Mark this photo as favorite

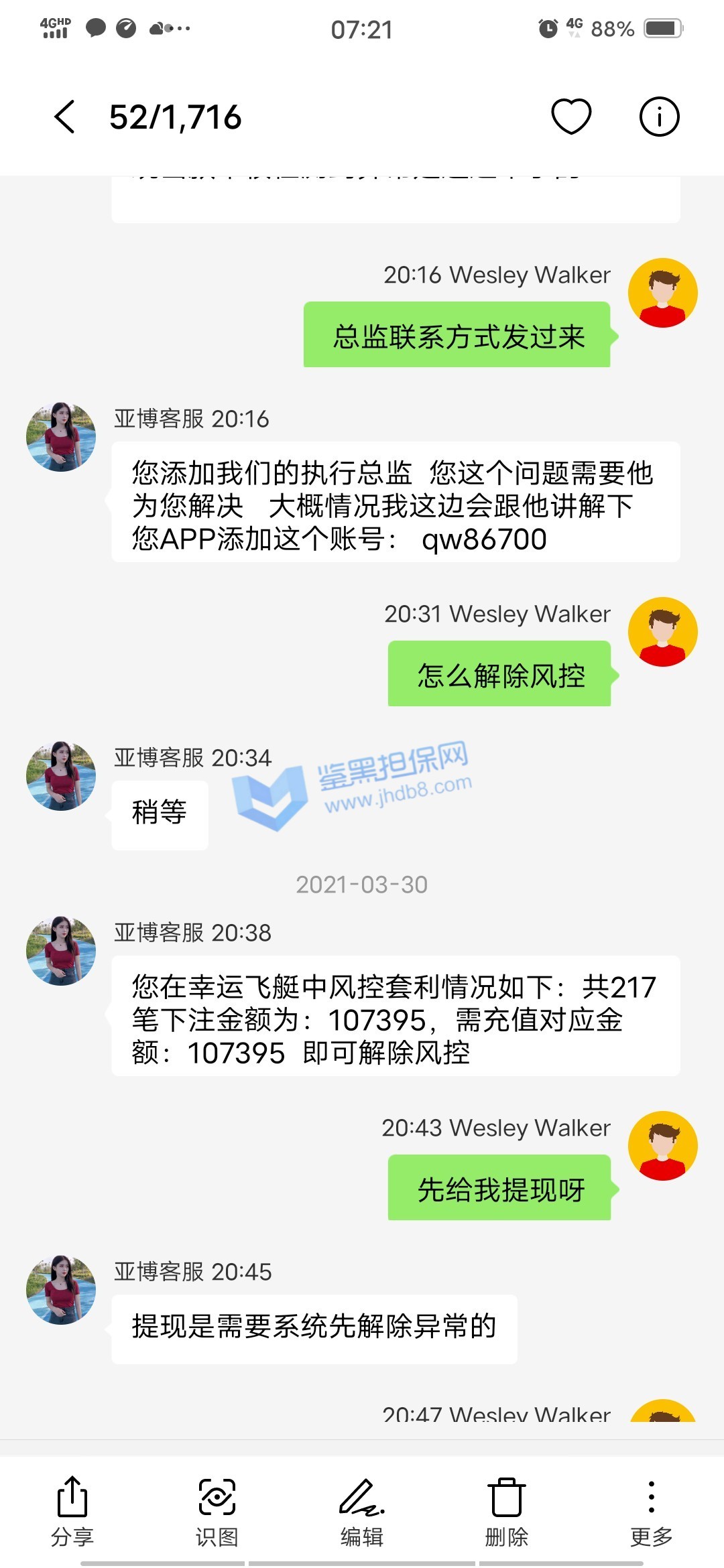pos(571,117)
